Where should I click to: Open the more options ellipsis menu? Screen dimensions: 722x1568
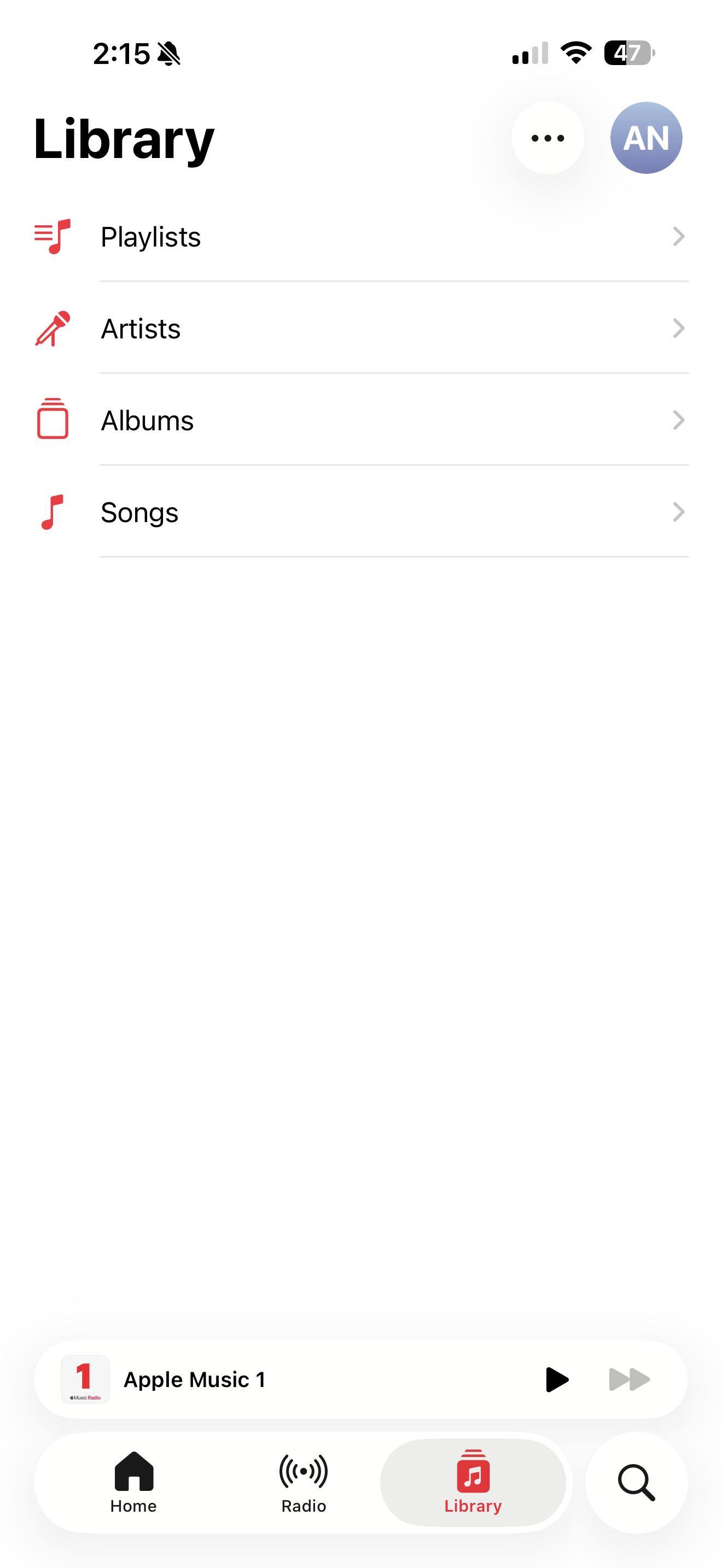pos(548,138)
